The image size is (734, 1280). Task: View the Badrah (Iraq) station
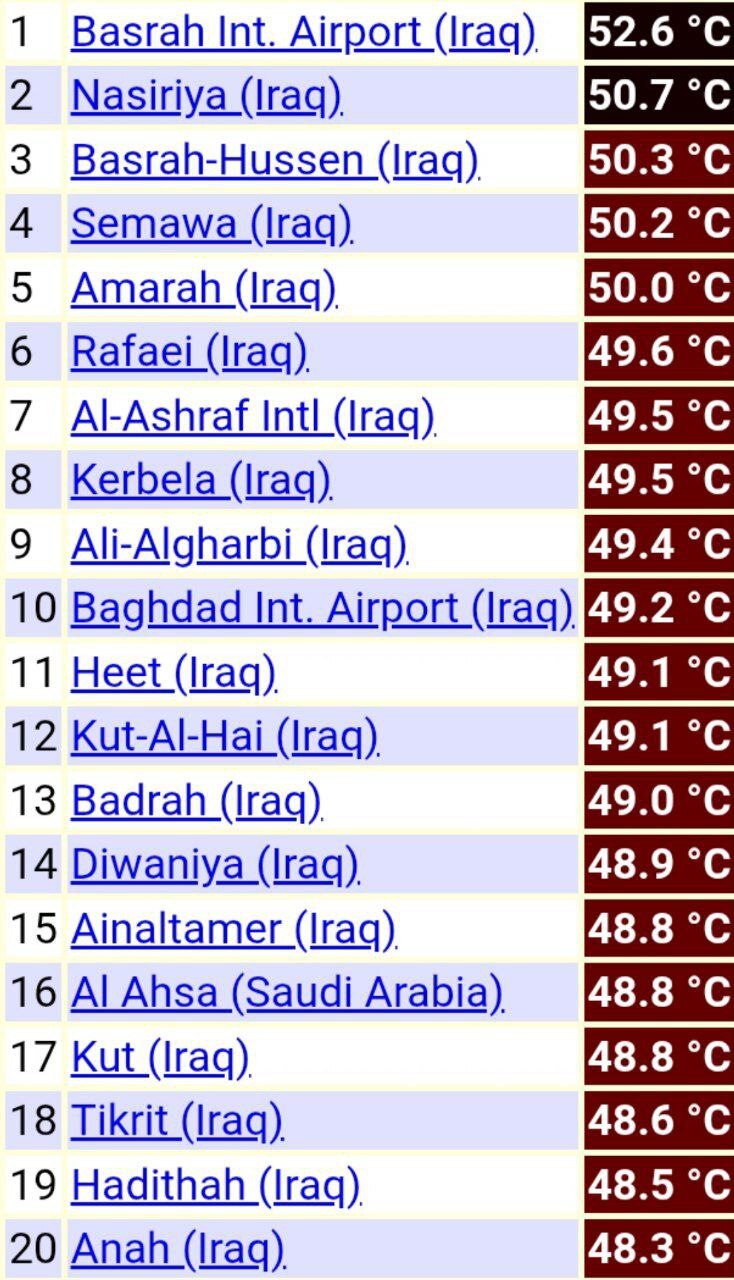pyautogui.click(x=197, y=801)
